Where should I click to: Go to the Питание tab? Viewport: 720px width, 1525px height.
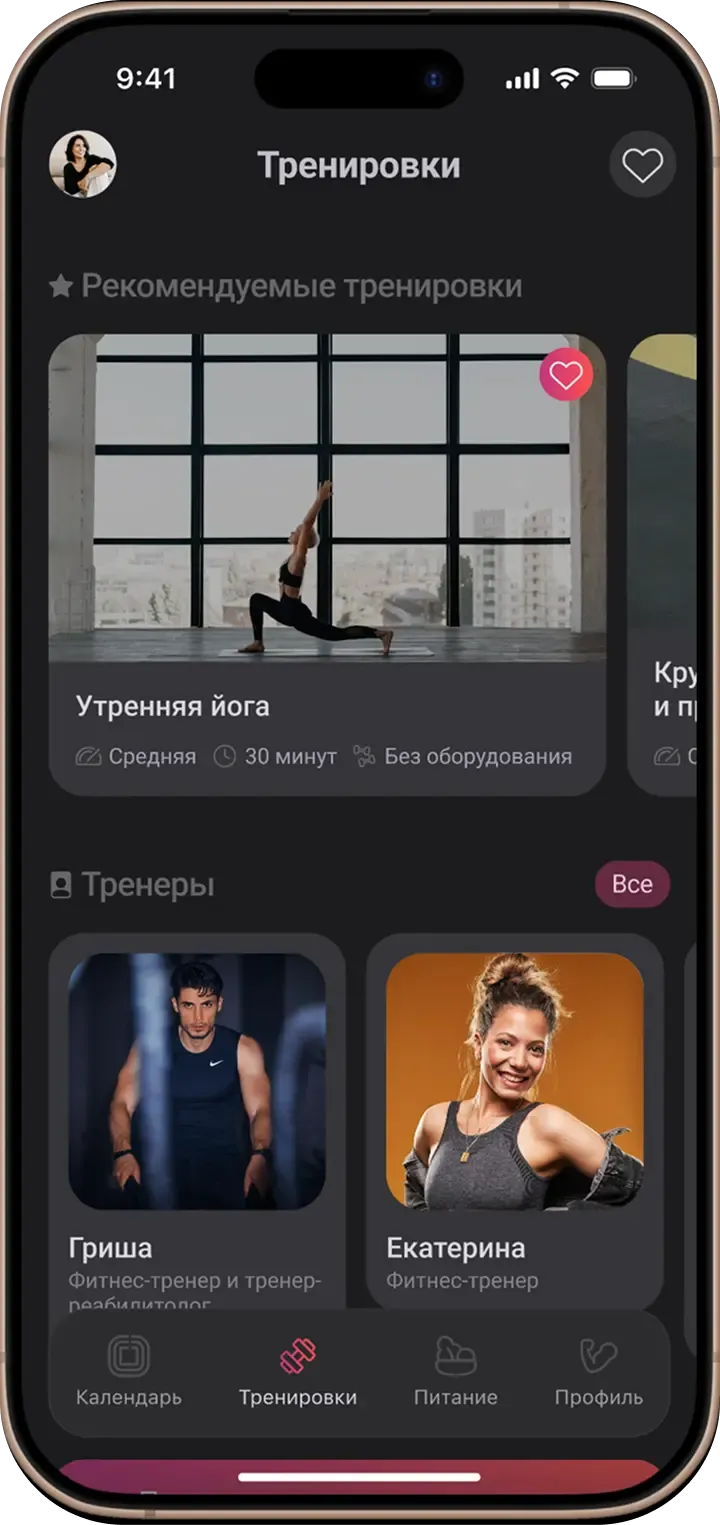point(456,1374)
